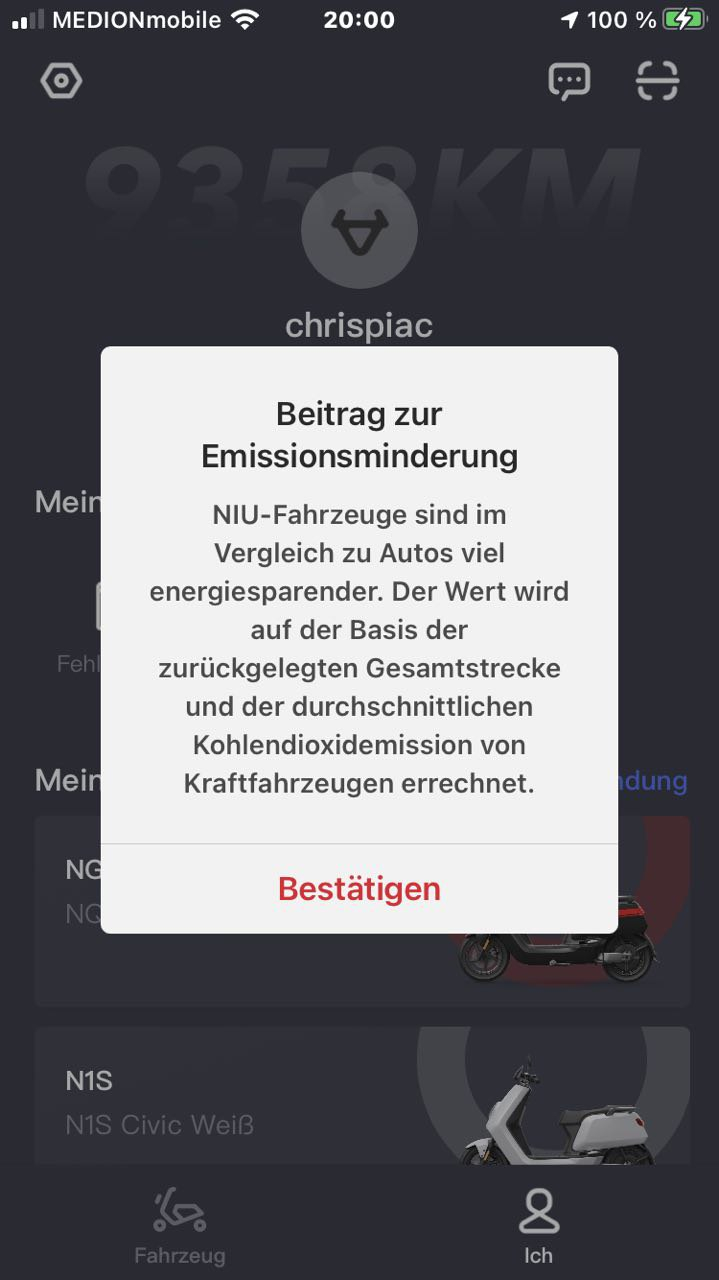Image resolution: width=719 pixels, height=1280 pixels.
Task: Confirm the dialog with Bestätigen
Action: point(359,888)
